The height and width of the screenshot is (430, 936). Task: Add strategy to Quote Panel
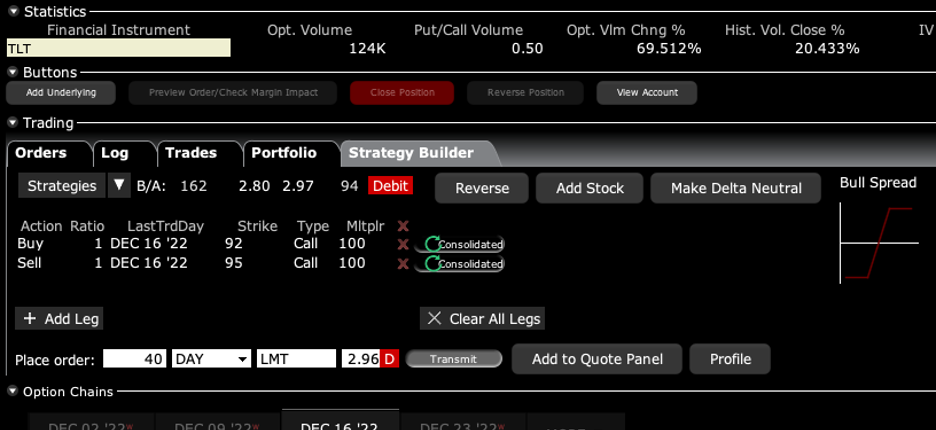[x=597, y=359]
